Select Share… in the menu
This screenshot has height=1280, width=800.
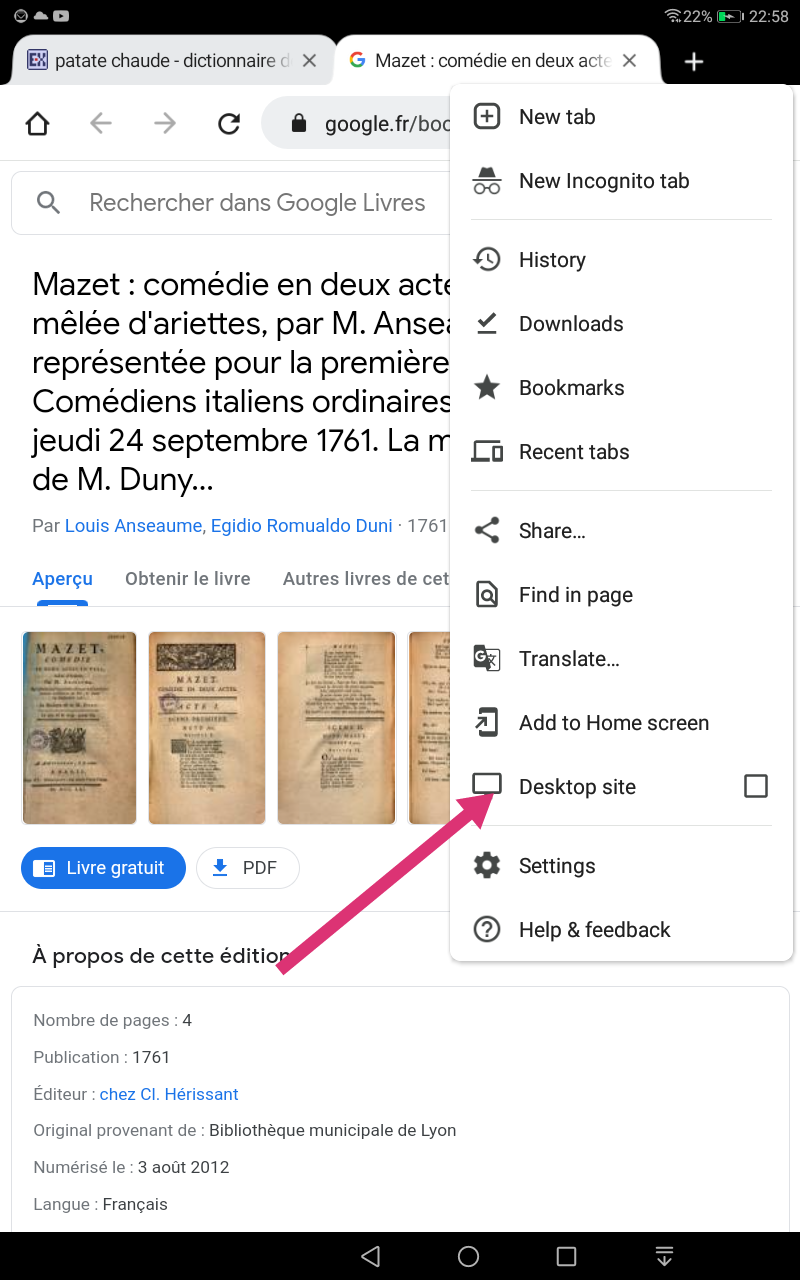point(552,531)
